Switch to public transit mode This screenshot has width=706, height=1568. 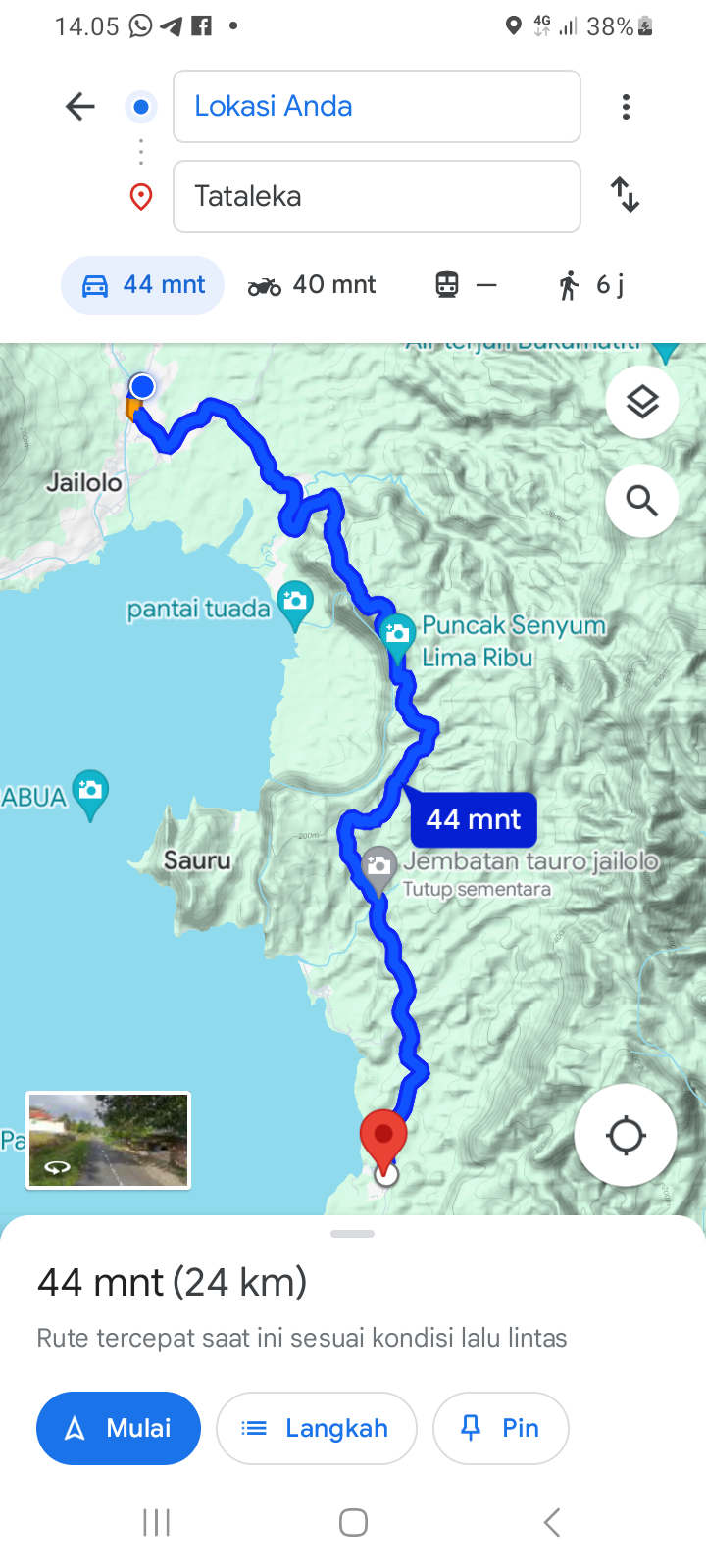pos(467,285)
